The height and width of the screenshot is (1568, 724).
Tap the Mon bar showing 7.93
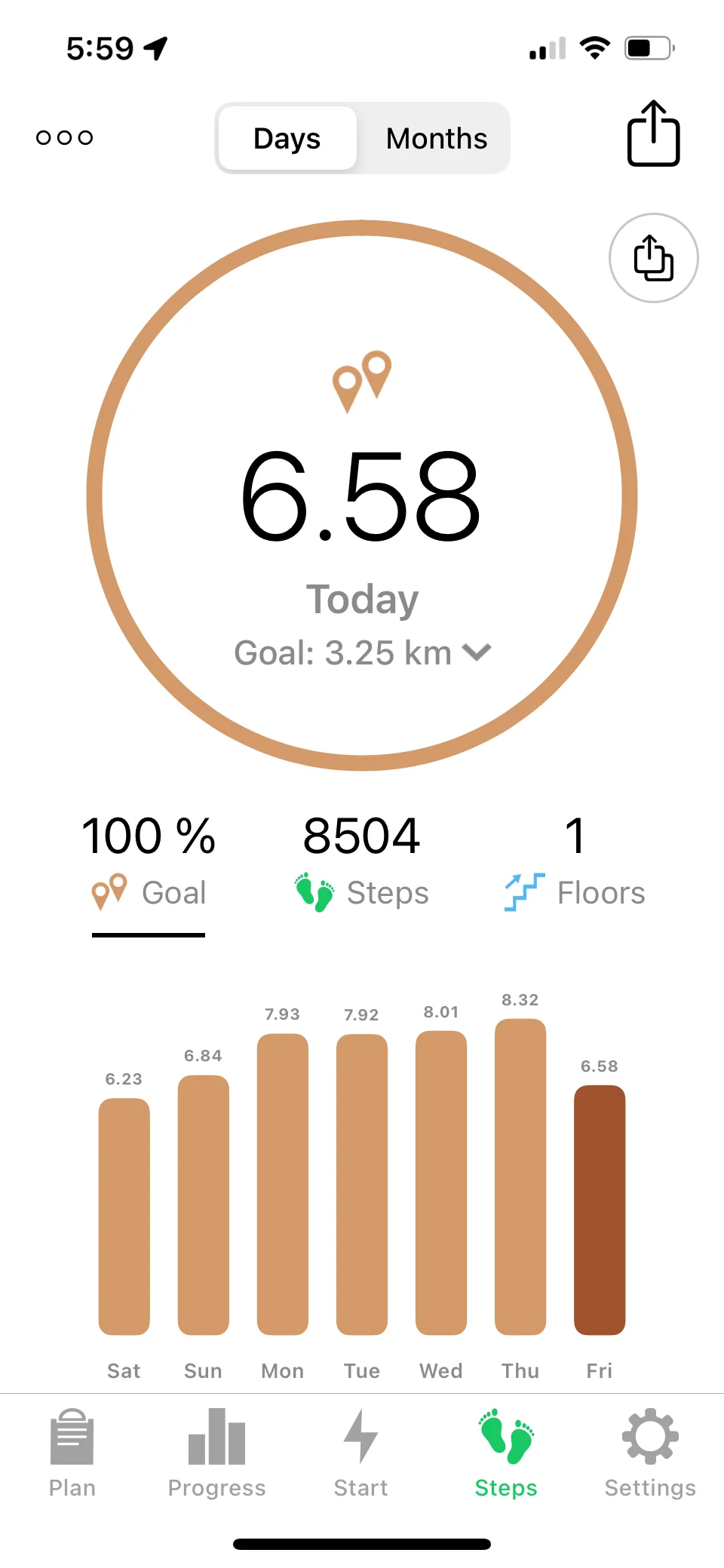[283, 1184]
